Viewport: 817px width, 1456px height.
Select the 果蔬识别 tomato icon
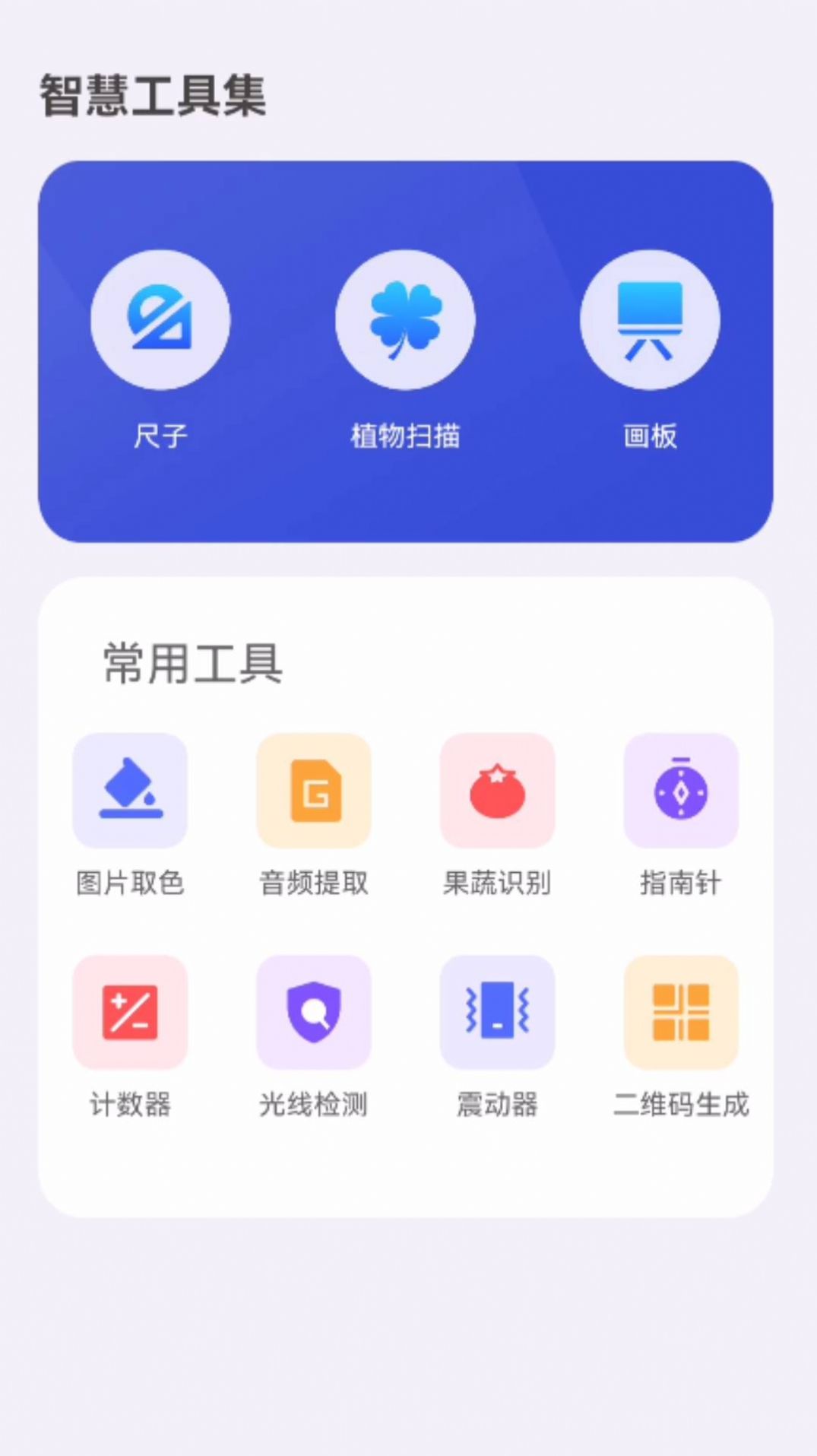click(498, 792)
